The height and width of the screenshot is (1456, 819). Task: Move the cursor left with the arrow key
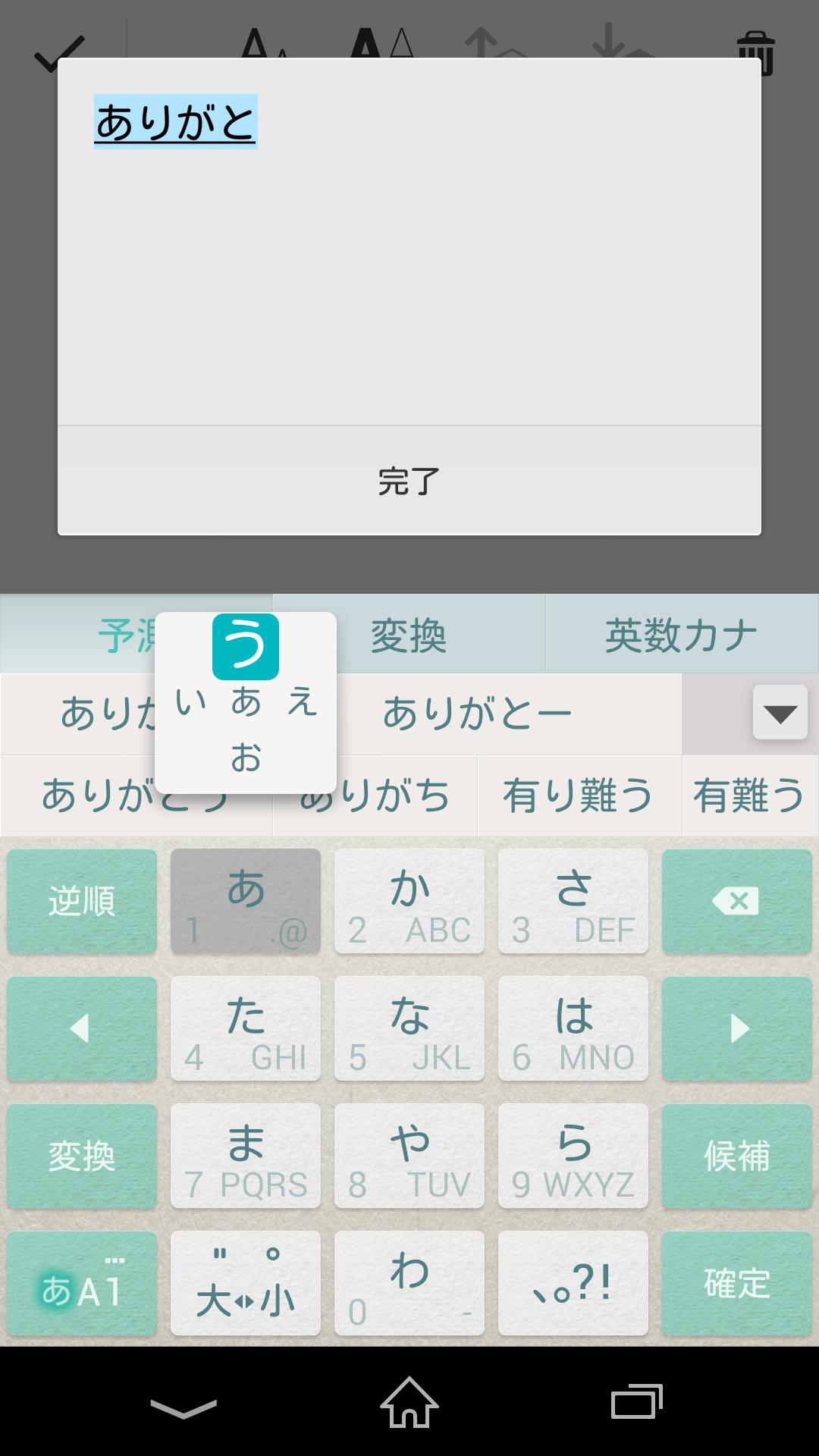[82, 1028]
